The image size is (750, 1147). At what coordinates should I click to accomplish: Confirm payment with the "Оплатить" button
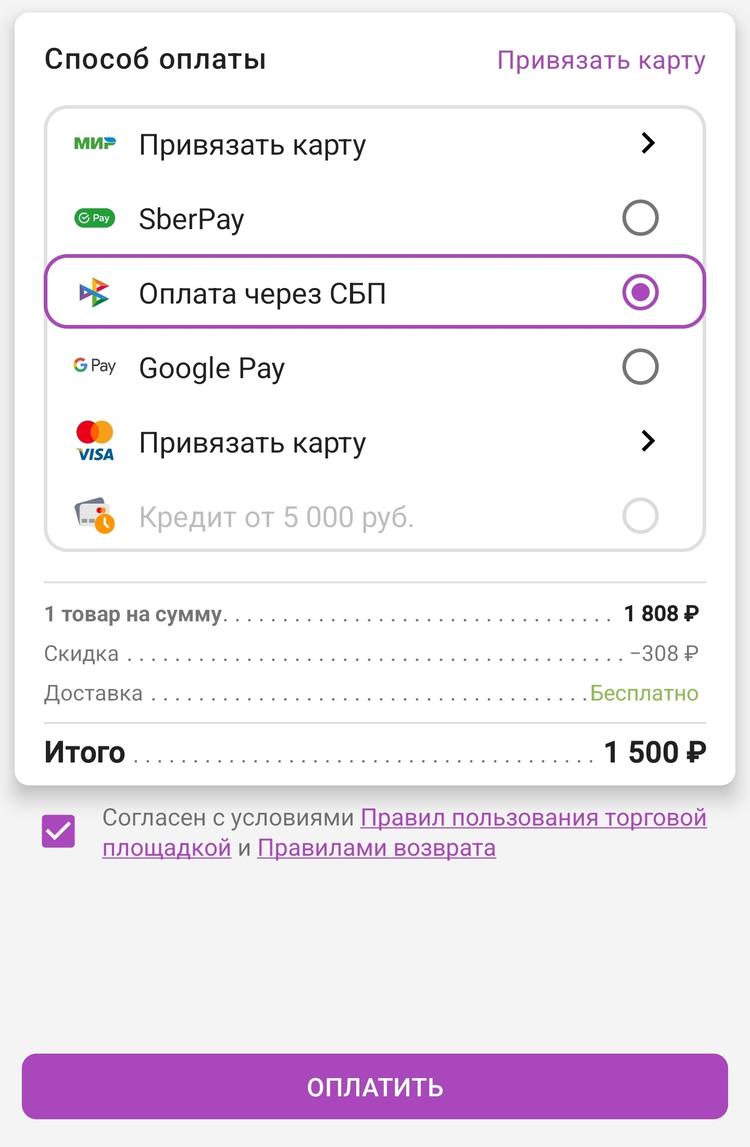click(x=375, y=1087)
